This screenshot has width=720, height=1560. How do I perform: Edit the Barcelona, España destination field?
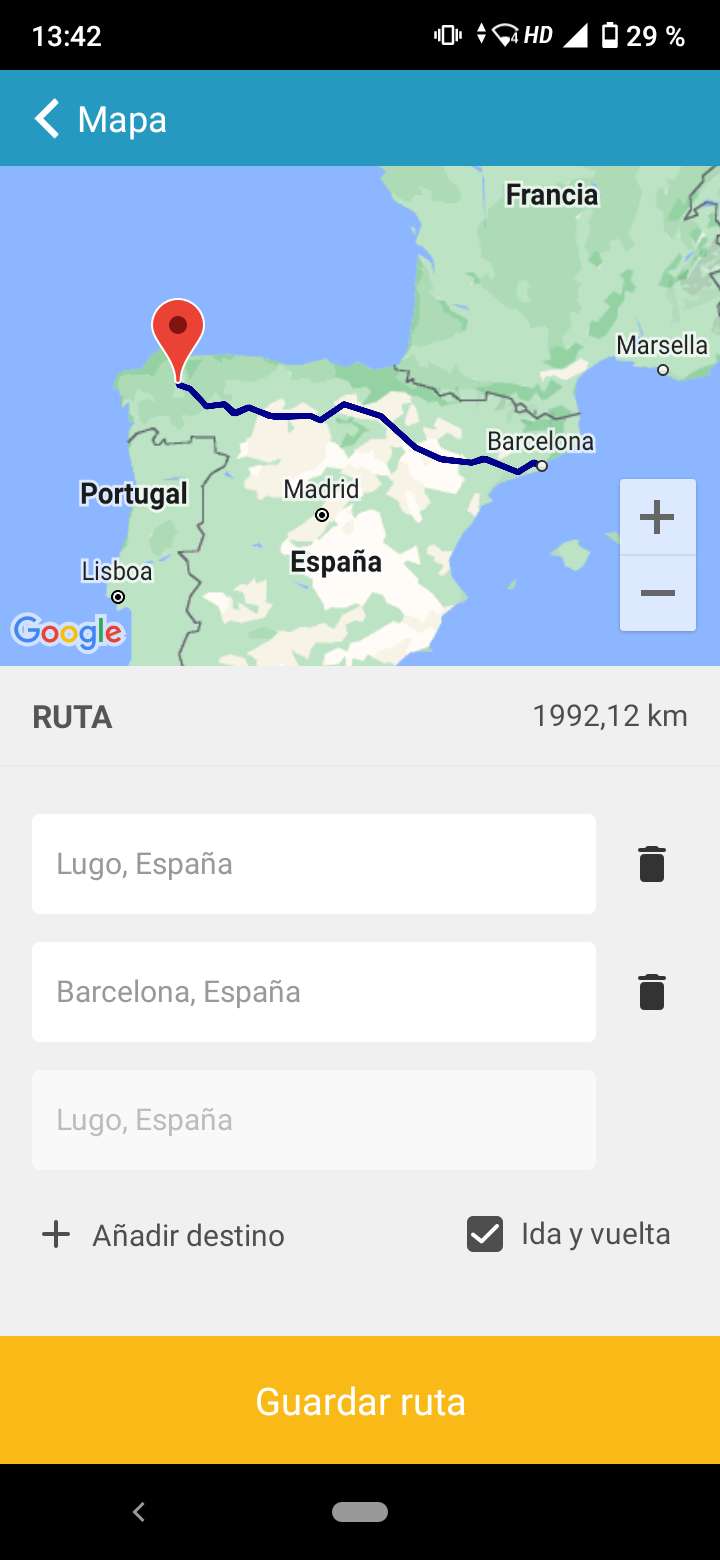314,992
